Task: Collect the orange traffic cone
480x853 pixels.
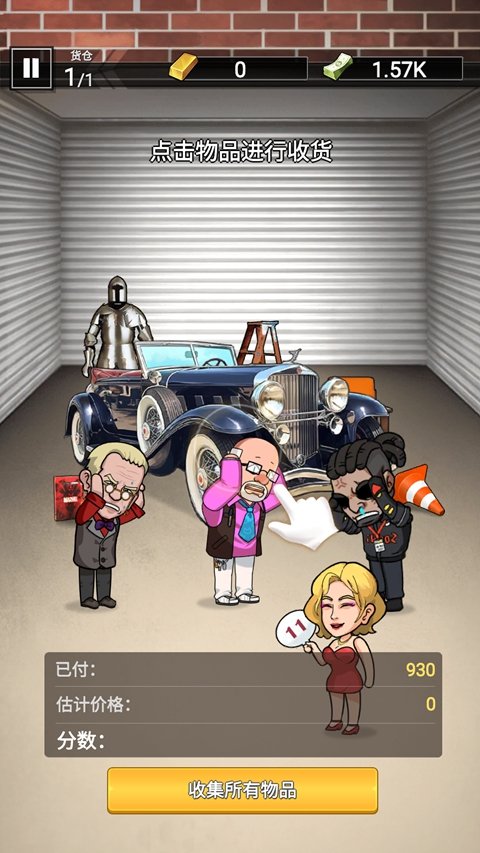Action: 419,490
